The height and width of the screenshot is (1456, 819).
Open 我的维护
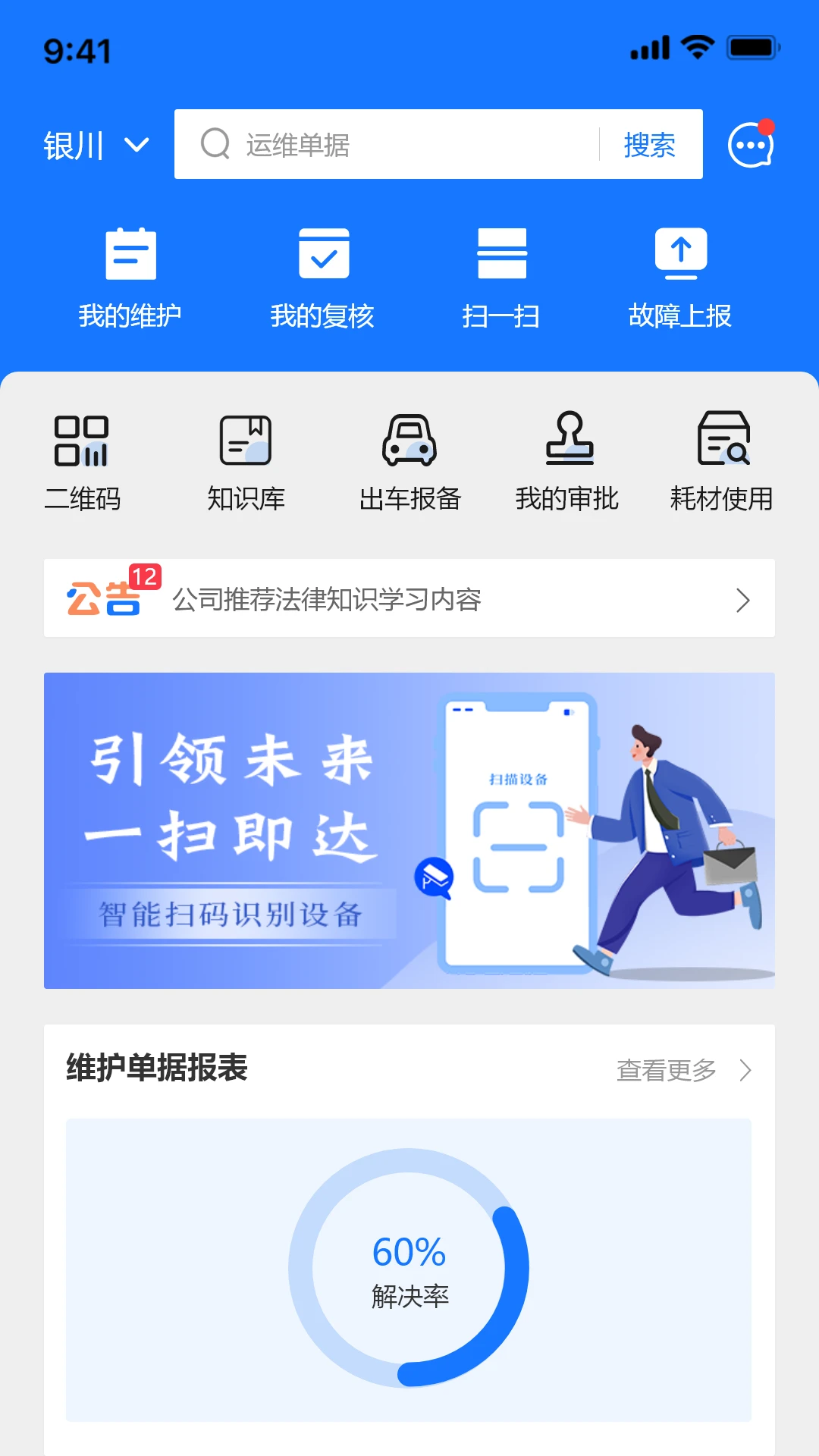tap(130, 278)
